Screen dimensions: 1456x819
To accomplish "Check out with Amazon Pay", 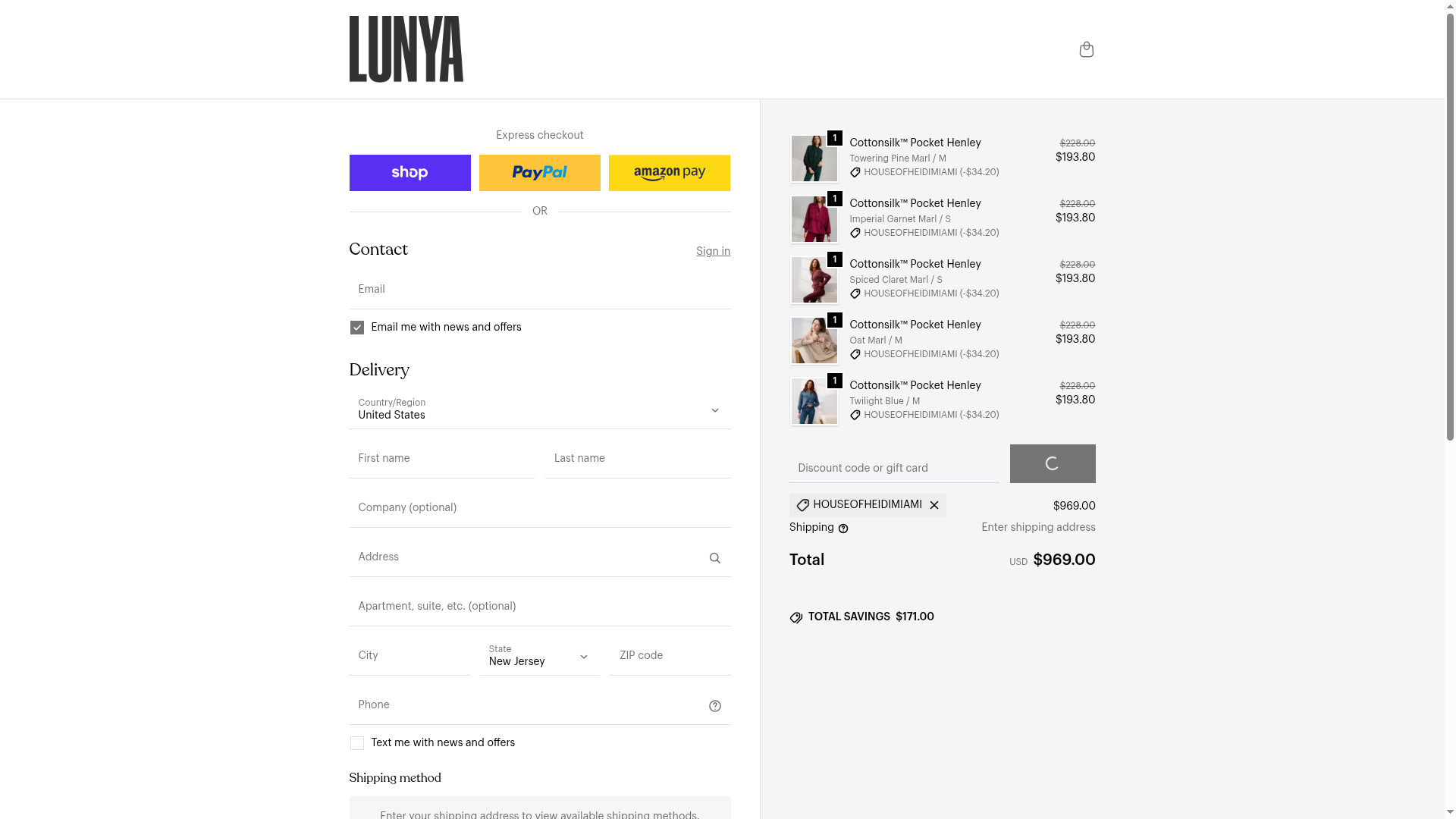I will [x=669, y=173].
